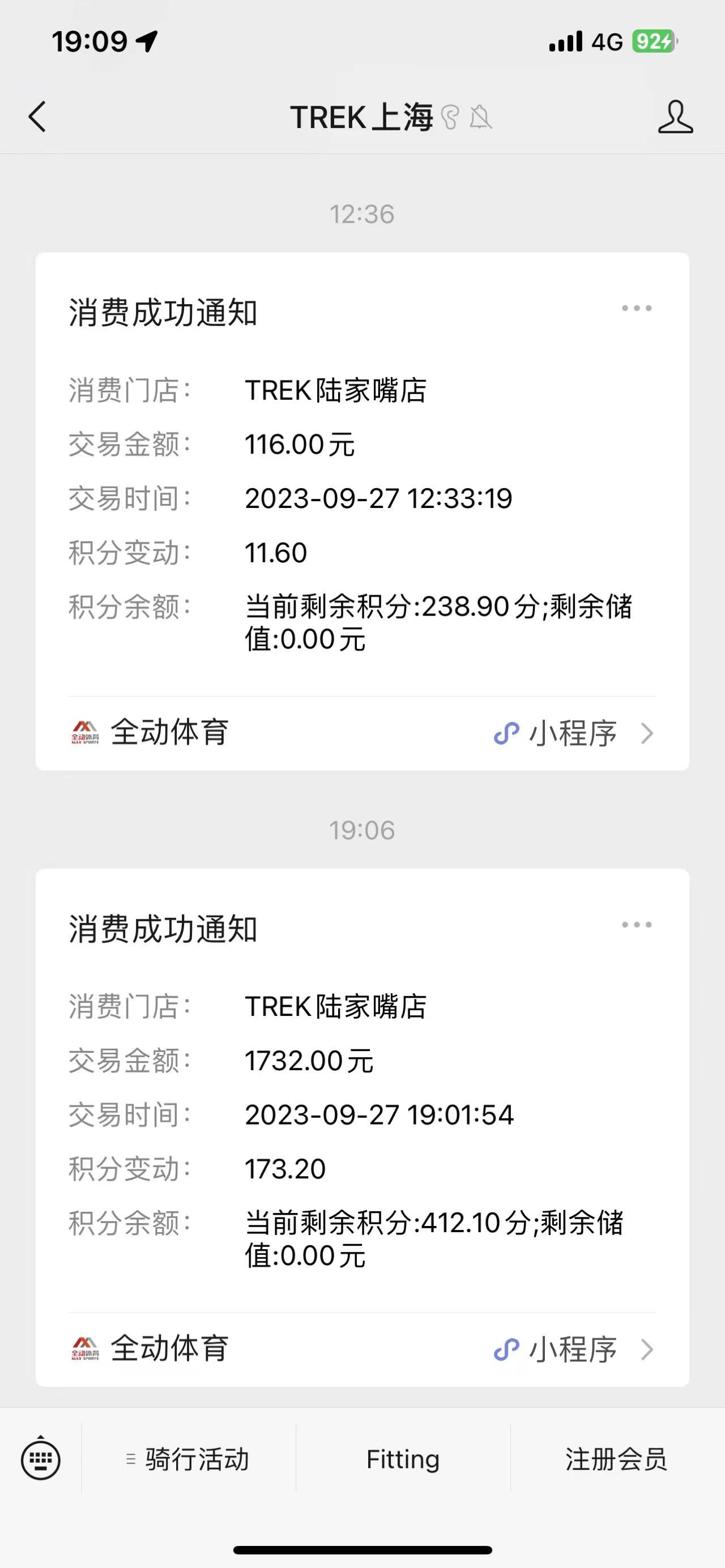Go back from TREK上海 chat
Viewport: 725px width, 1568px height.
point(37,116)
